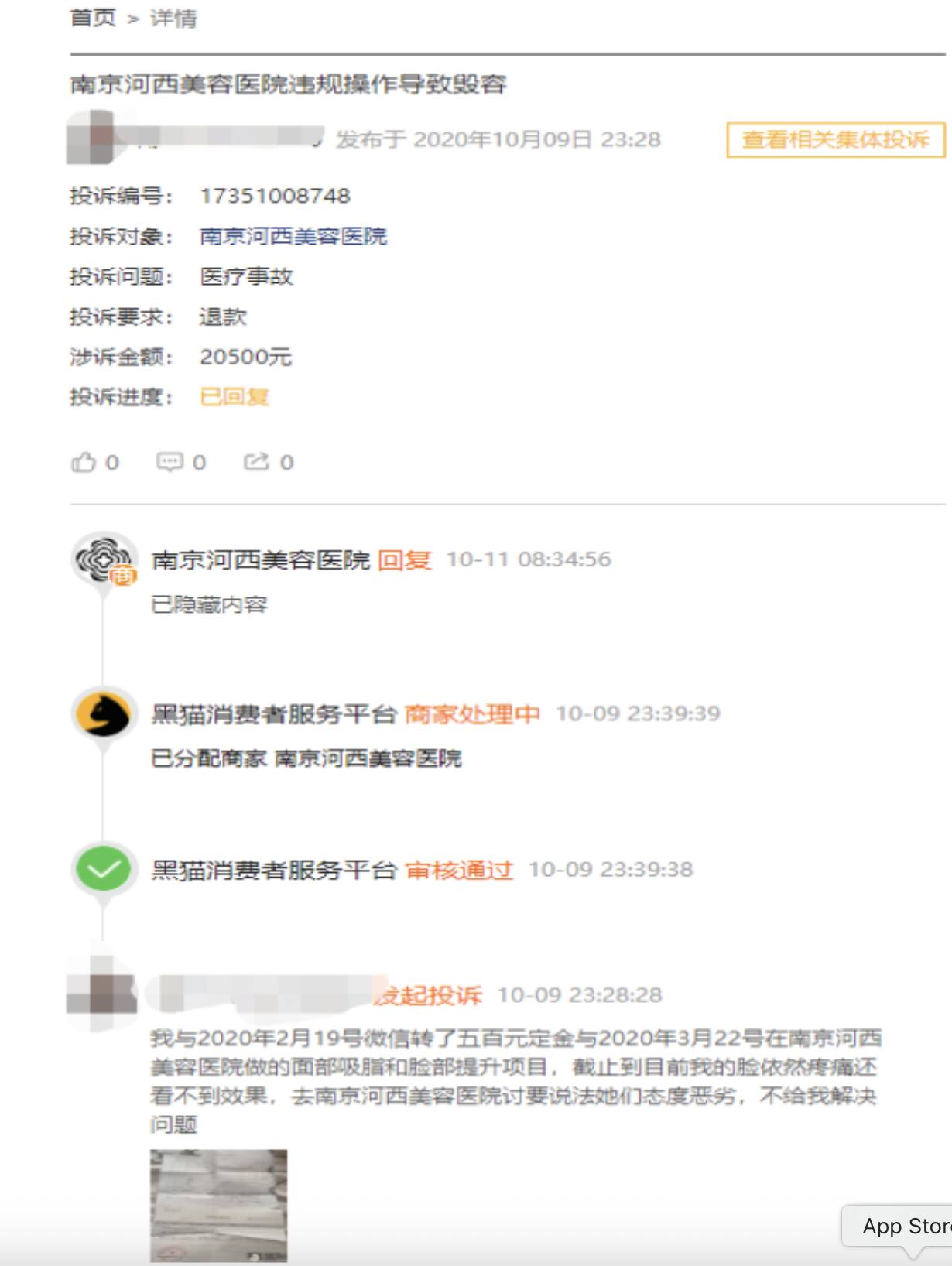The width and height of the screenshot is (952, 1266).
Task: Share this complaint
Action: [256, 462]
